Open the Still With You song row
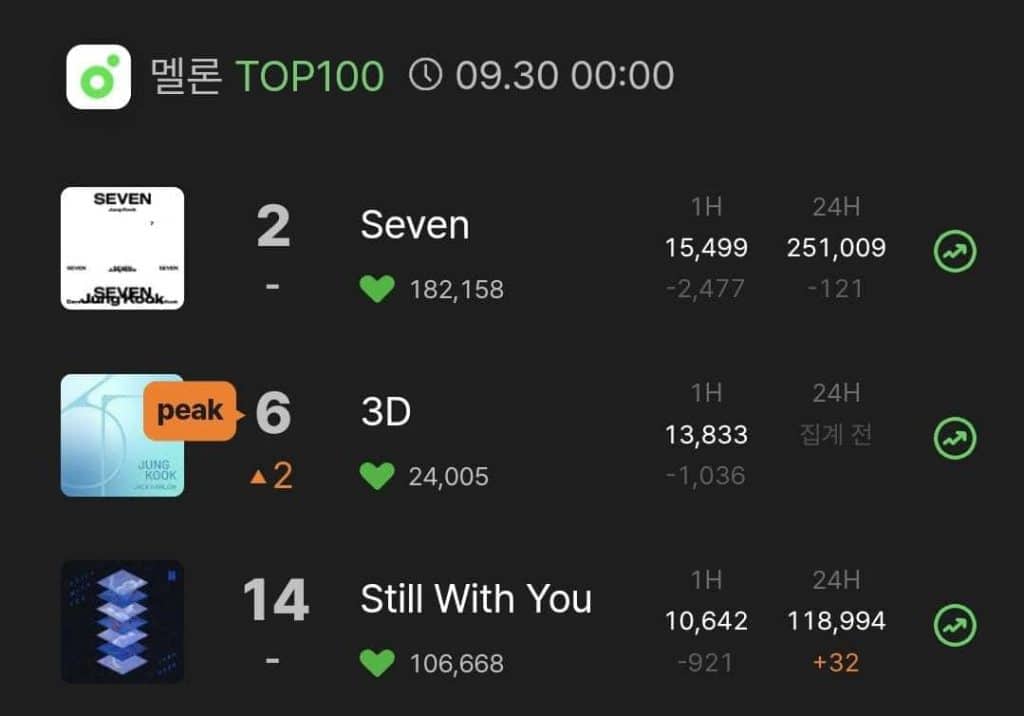 [476, 599]
